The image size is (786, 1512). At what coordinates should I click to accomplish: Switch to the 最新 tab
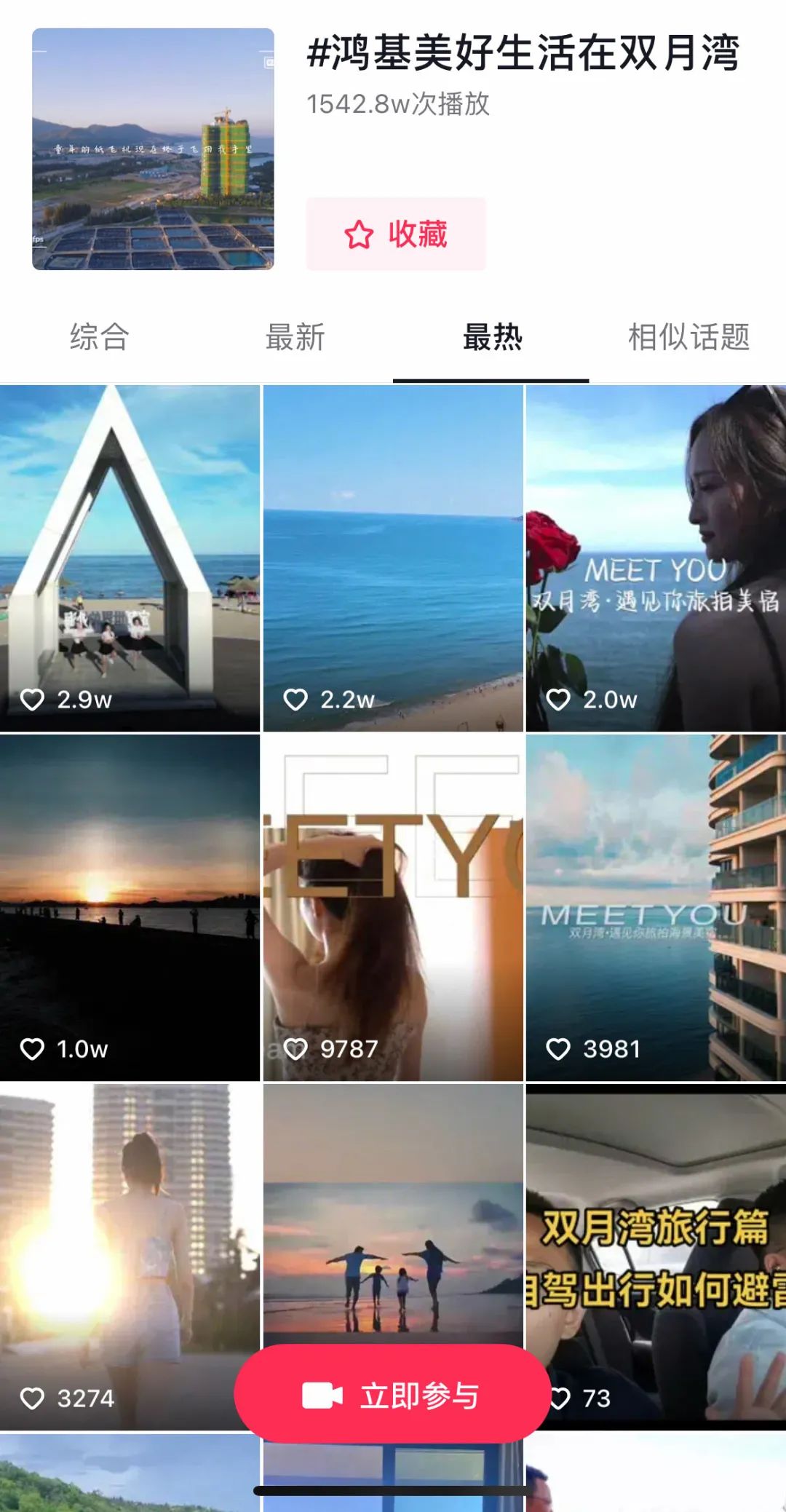(x=295, y=337)
